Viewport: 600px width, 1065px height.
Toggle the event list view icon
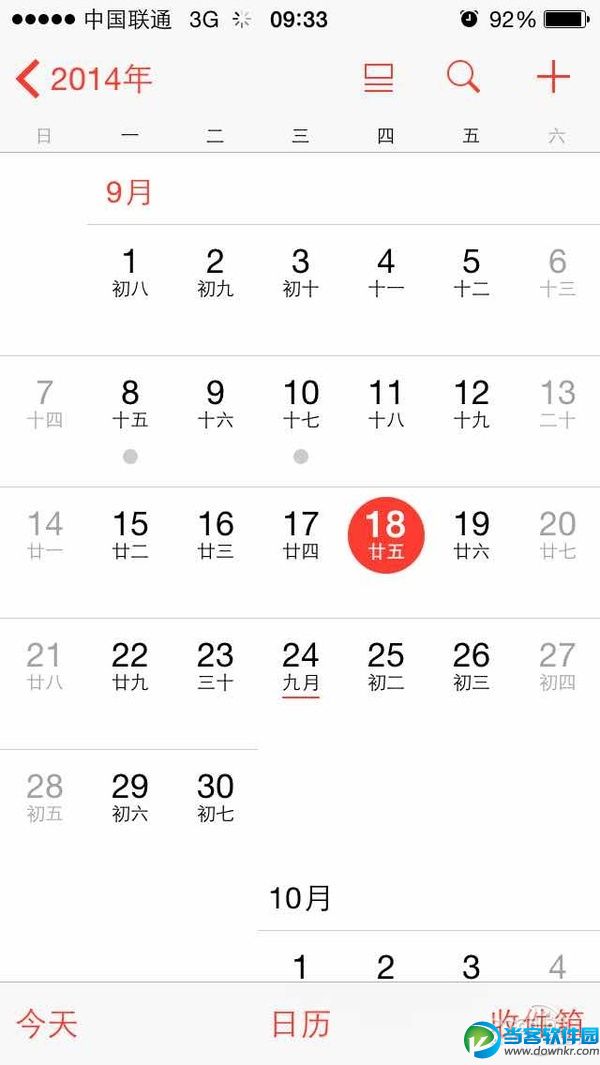378,78
